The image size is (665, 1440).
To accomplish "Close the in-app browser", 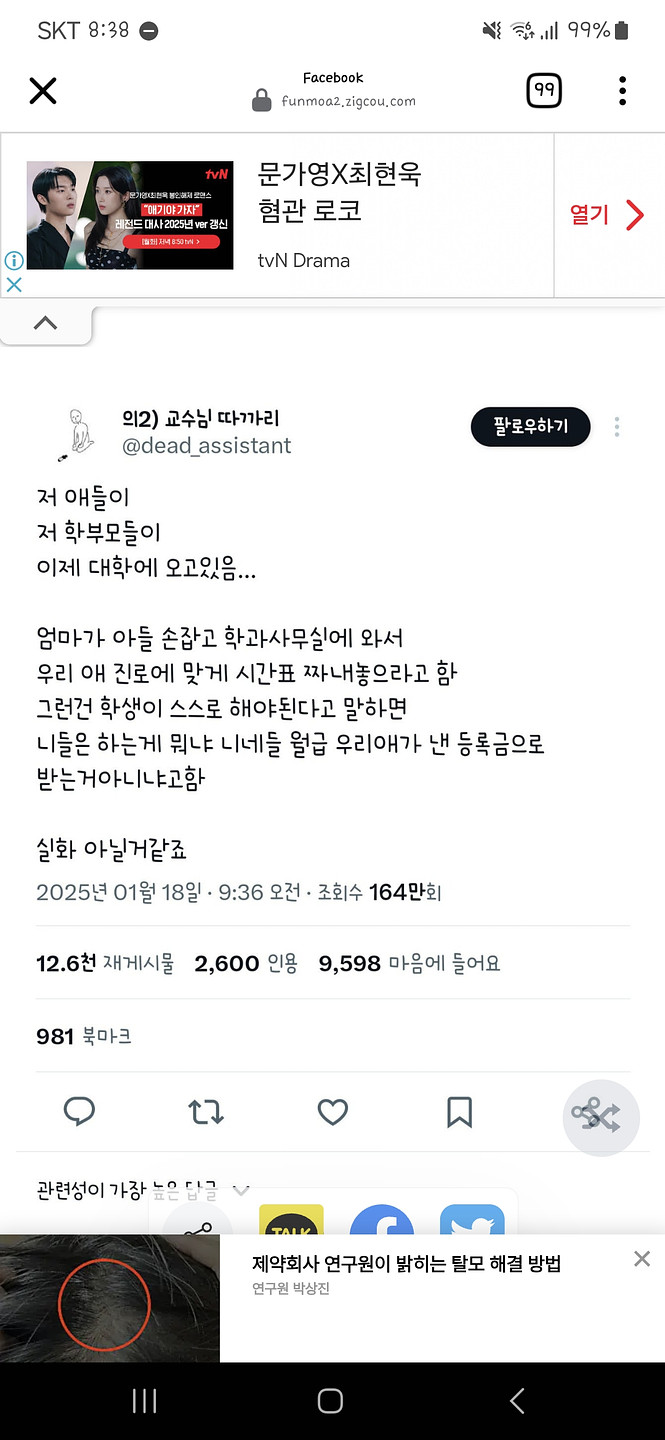I will click(x=43, y=92).
